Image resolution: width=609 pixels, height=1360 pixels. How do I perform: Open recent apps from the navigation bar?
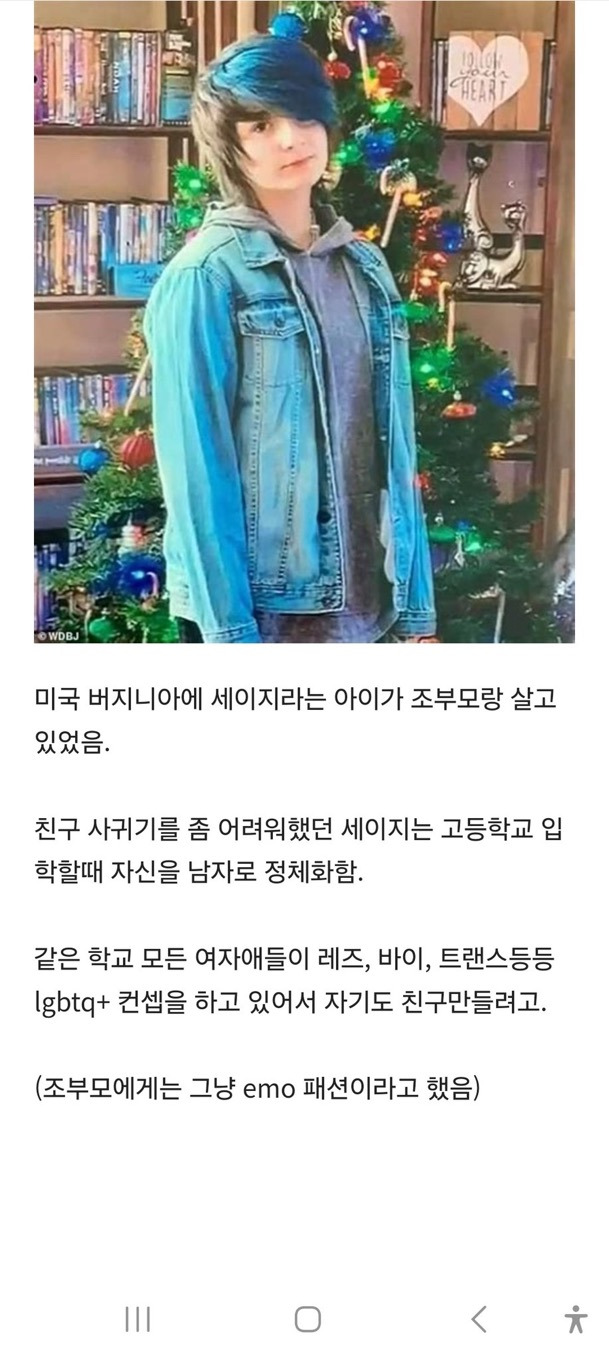pos(137,1319)
